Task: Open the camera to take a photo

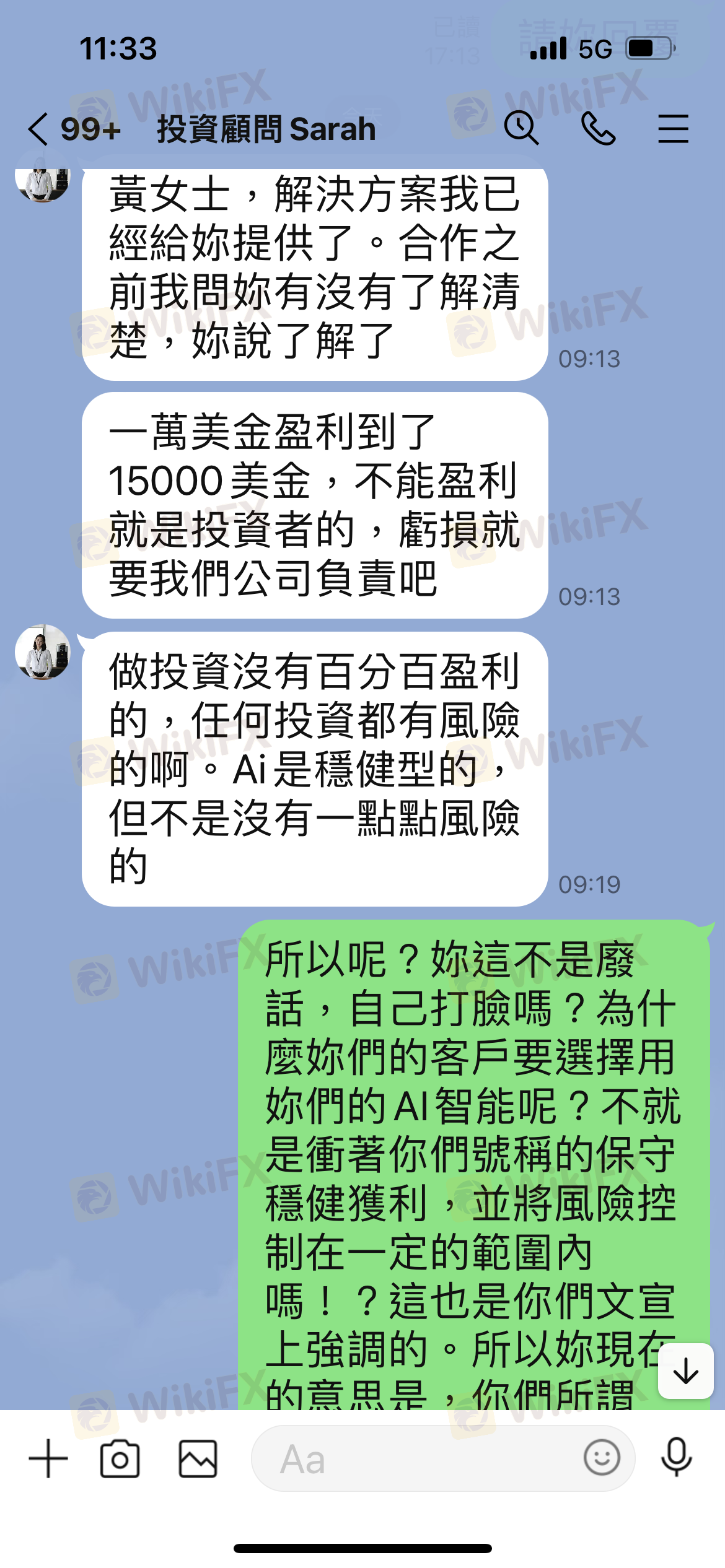Action: [120, 1459]
